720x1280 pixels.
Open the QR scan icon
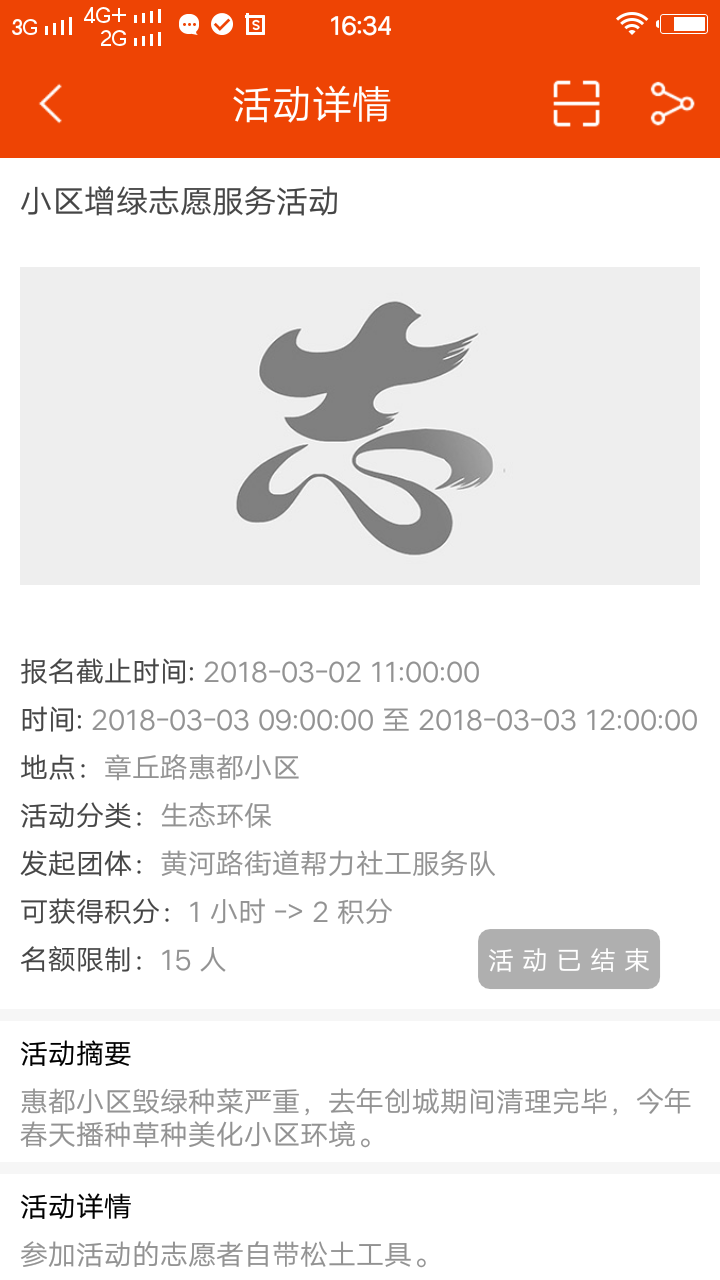pyautogui.click(x=577, y=104)
